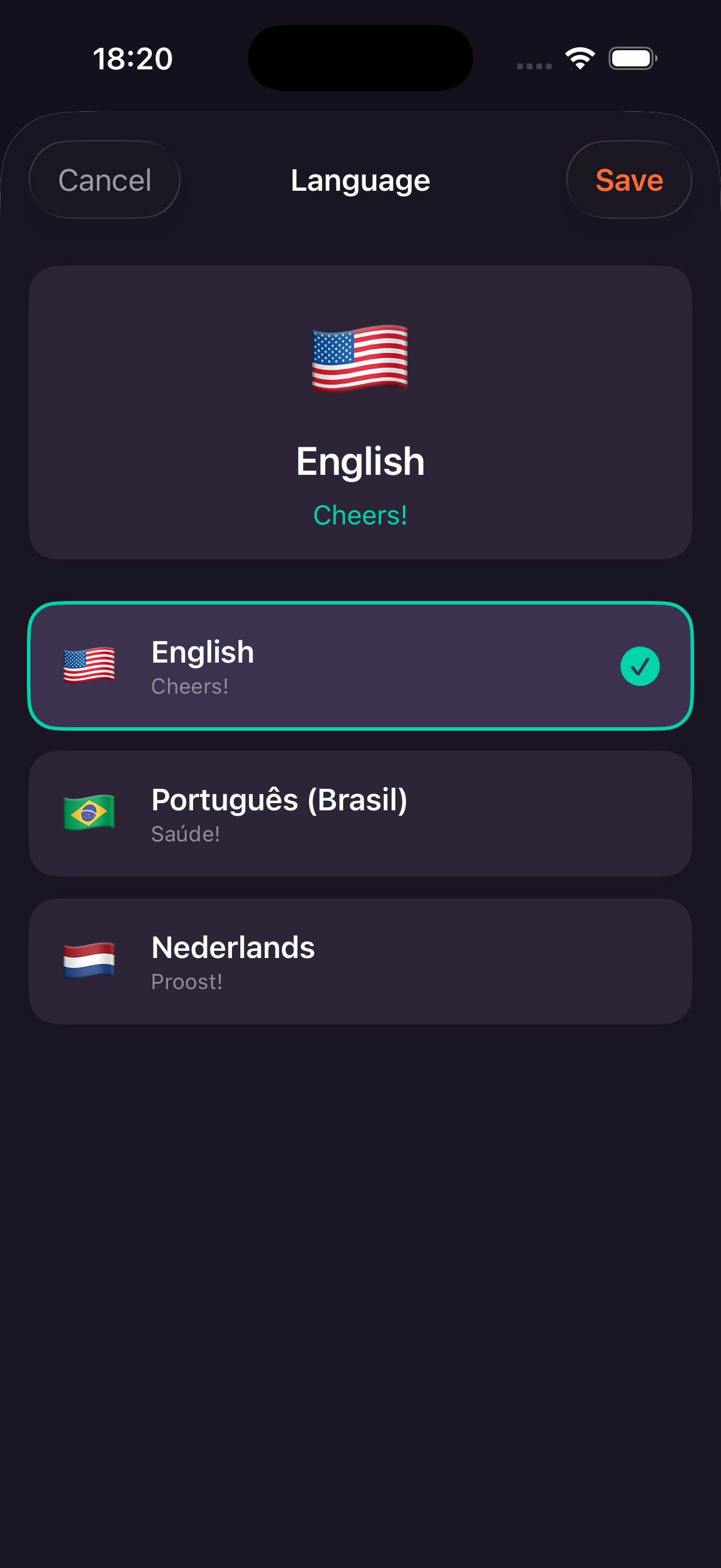
Task: Click the green checkmark on English
Action: click(640, 667)
